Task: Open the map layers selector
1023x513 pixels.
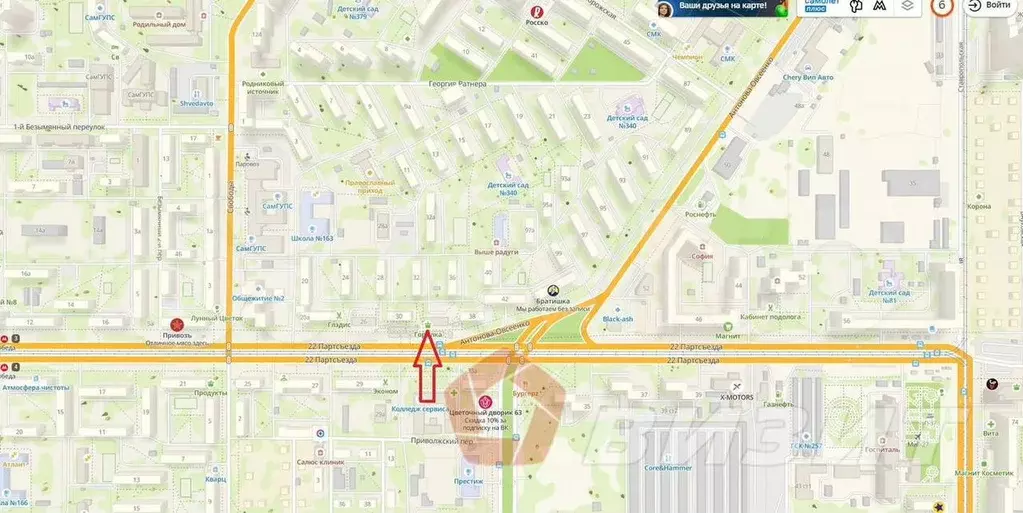Action: click(x=907, y=6)
